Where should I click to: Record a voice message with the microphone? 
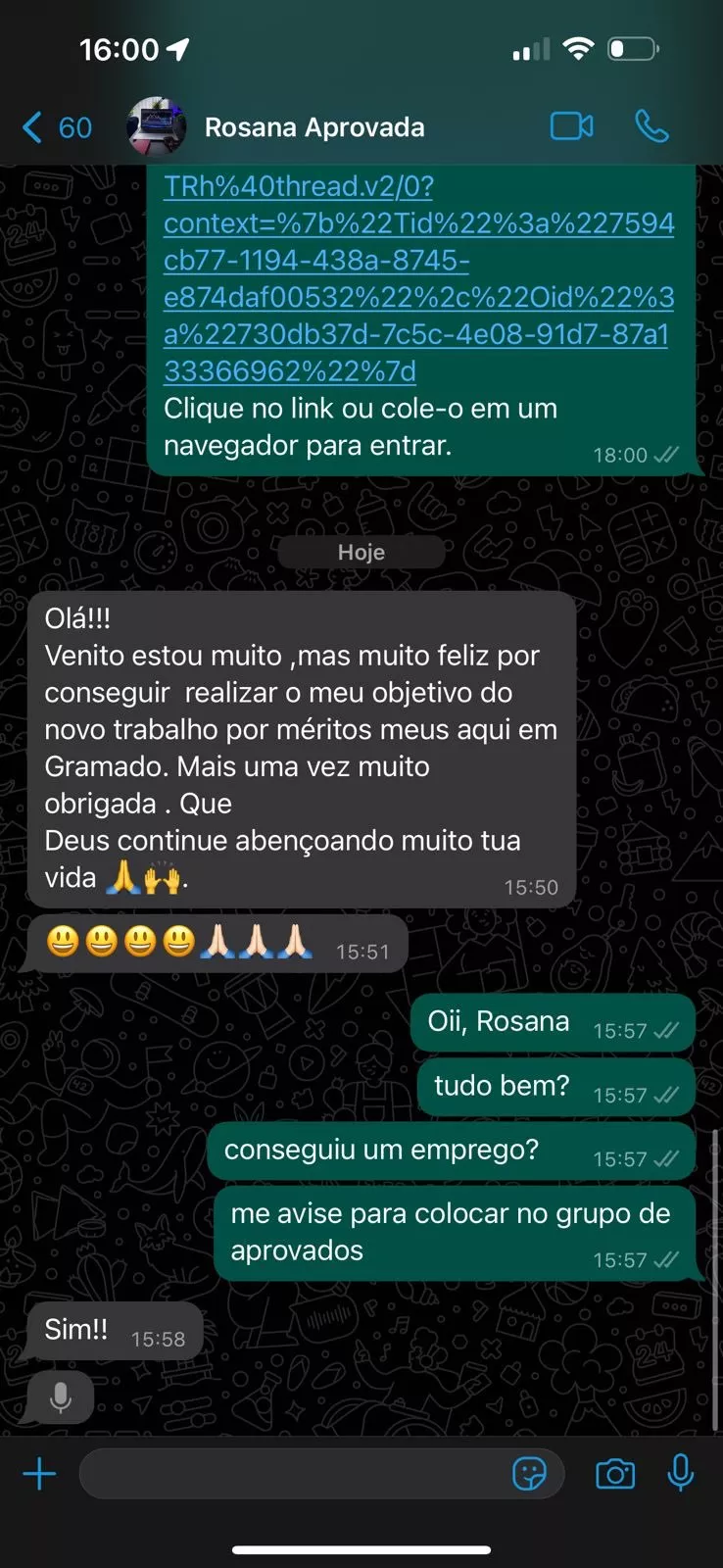pos(680,1473)
